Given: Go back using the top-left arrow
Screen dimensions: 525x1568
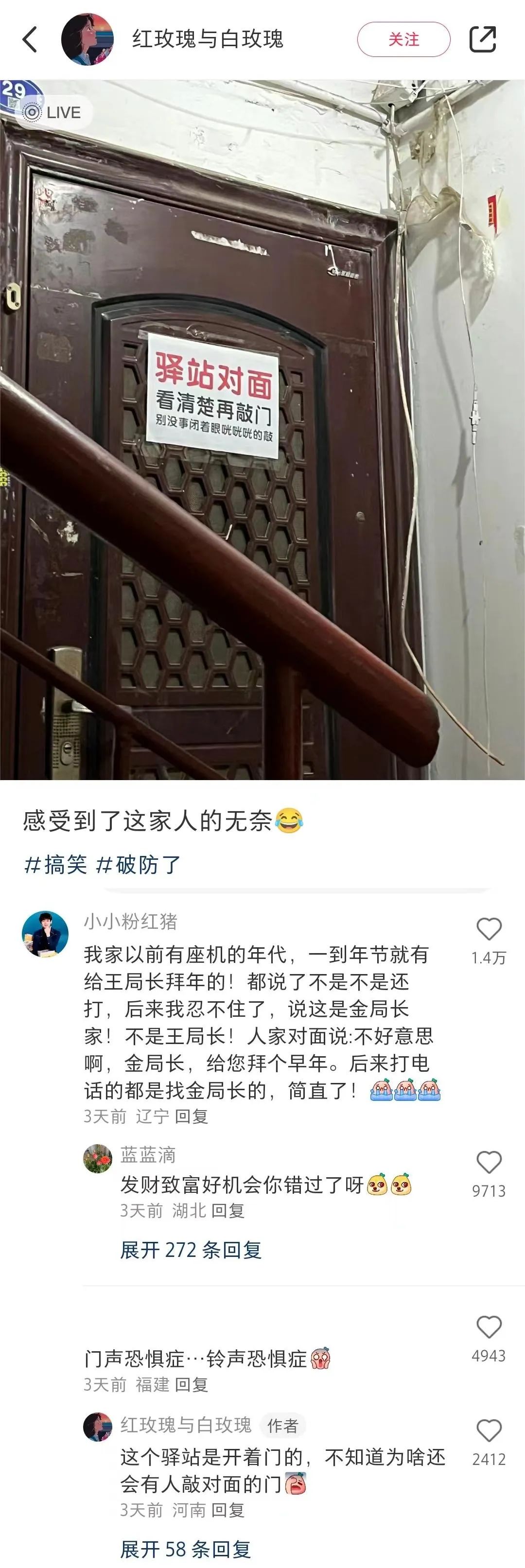Looking at the screenshot, I should (x=30, y=39).
